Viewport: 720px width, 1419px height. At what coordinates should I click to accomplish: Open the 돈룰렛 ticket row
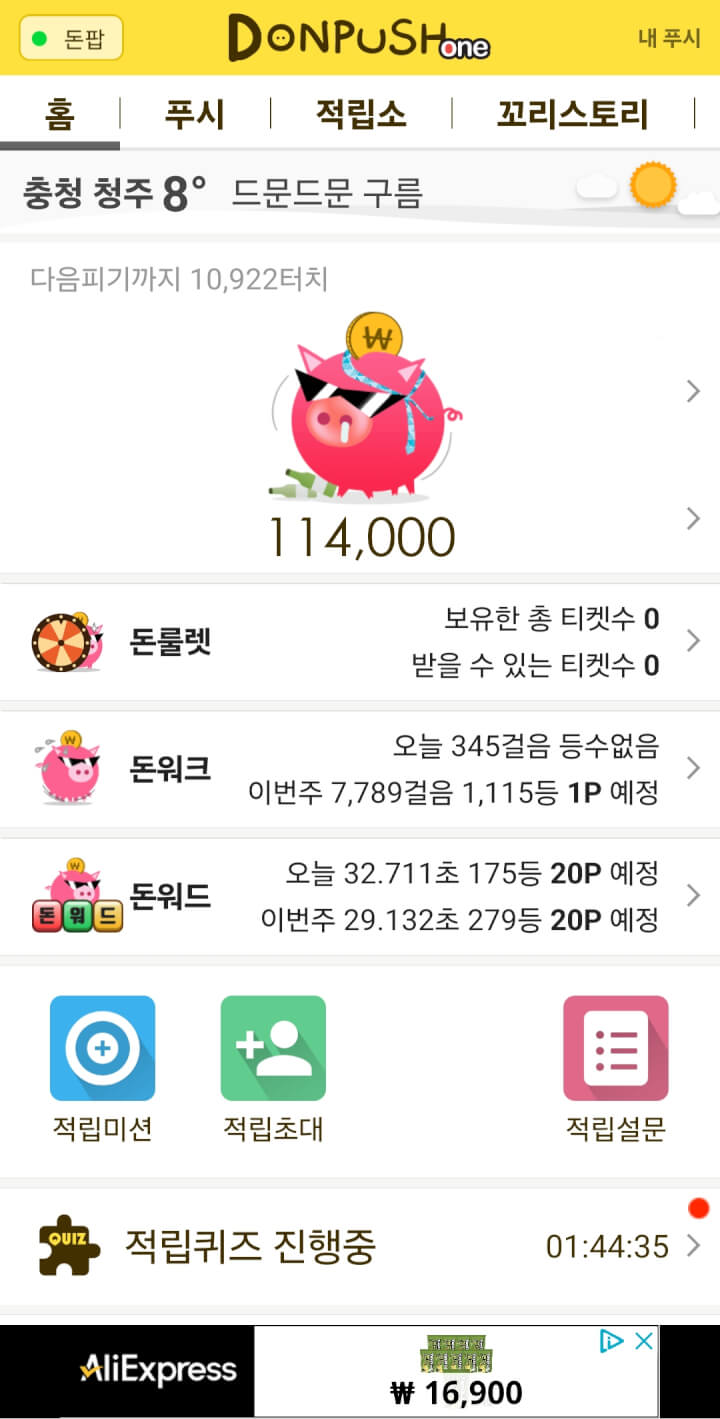360,642
